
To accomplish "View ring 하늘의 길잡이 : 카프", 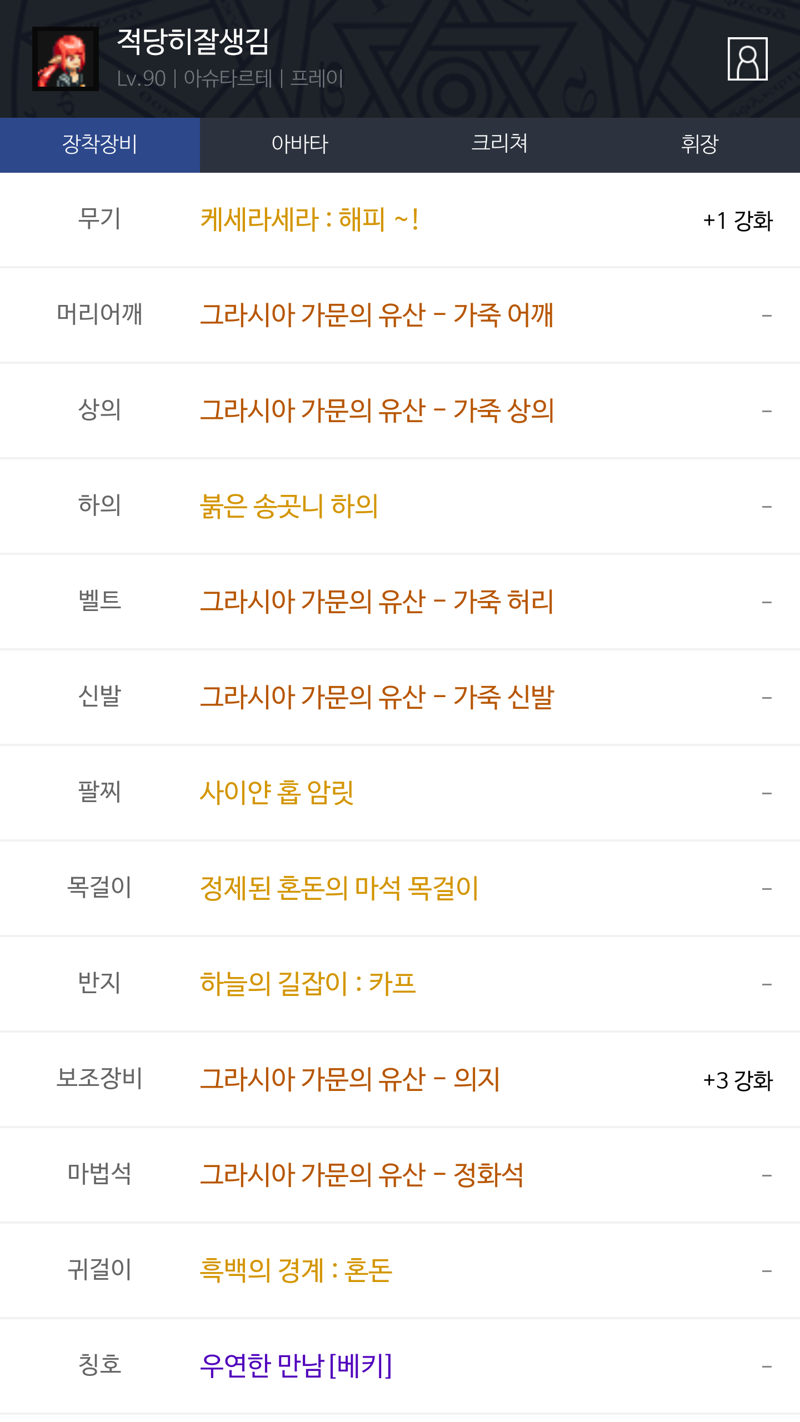I will [308, 984].
